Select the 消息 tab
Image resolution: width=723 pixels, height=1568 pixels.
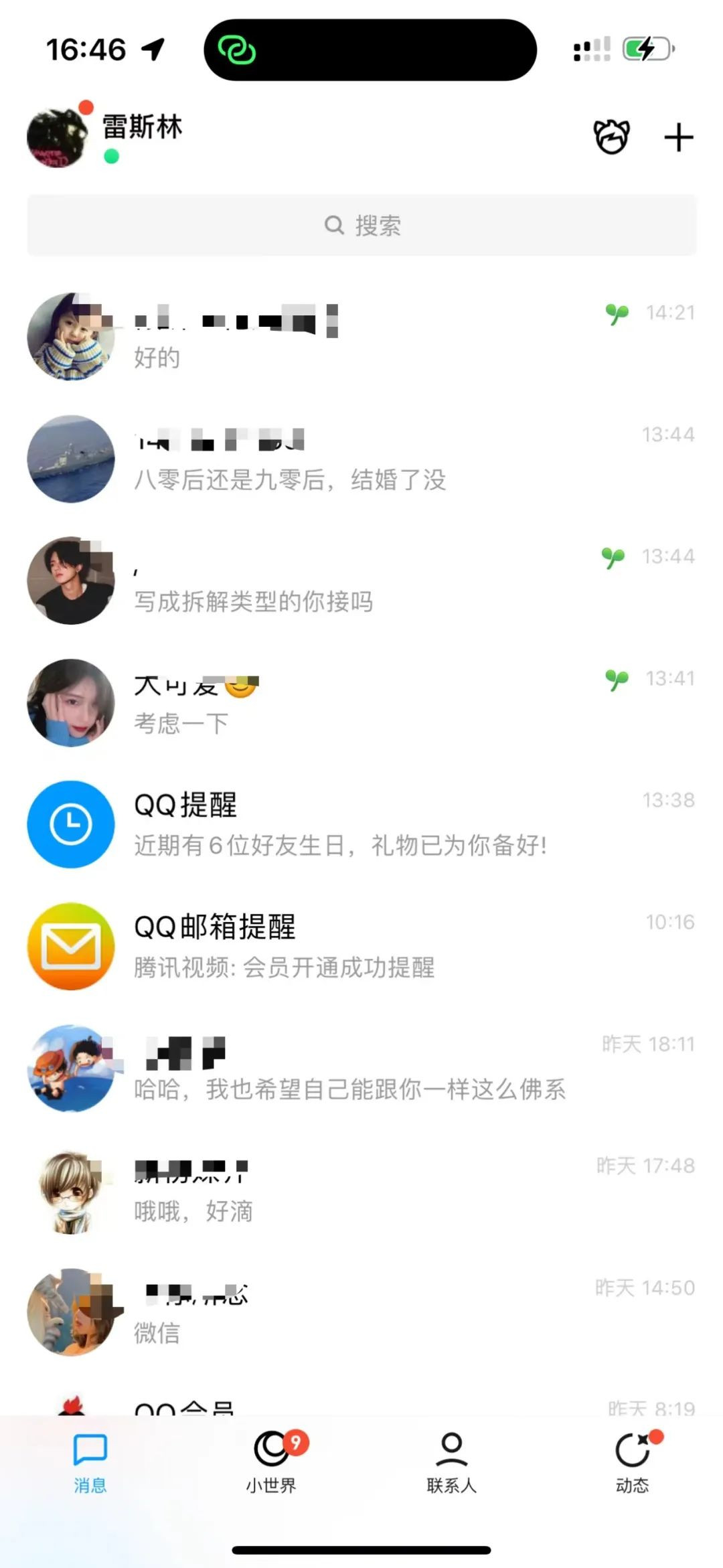(x=90, y=1464)
